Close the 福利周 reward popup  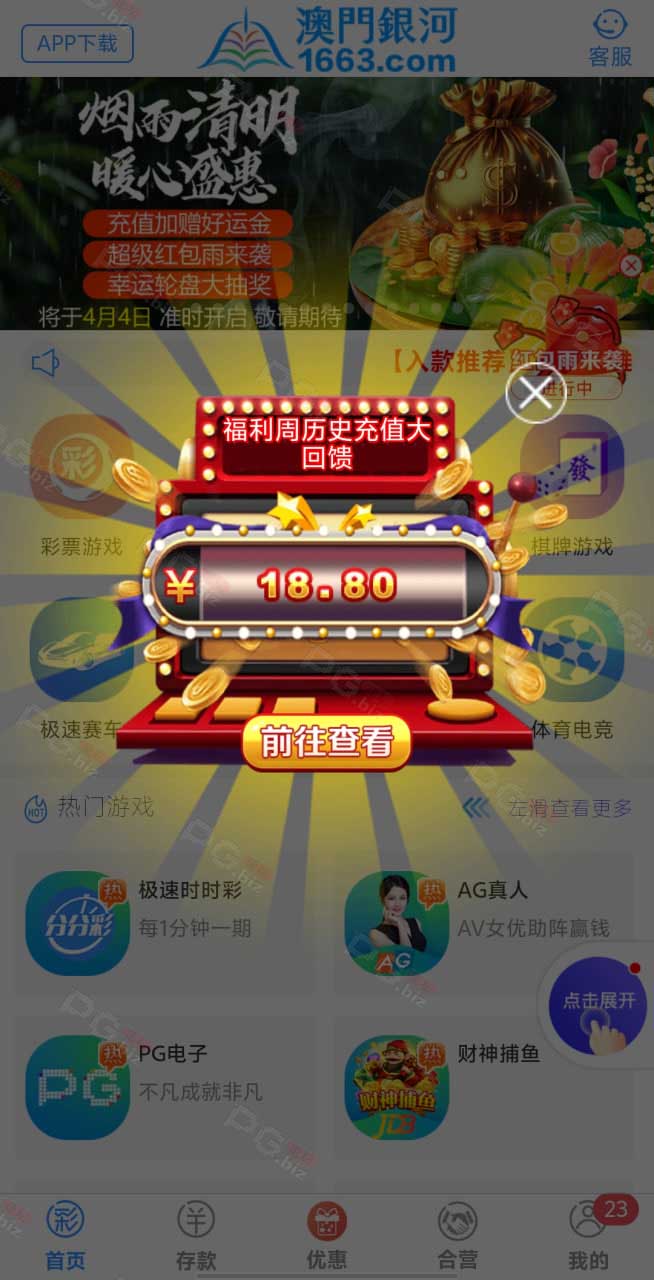click(x=535, y=393)
